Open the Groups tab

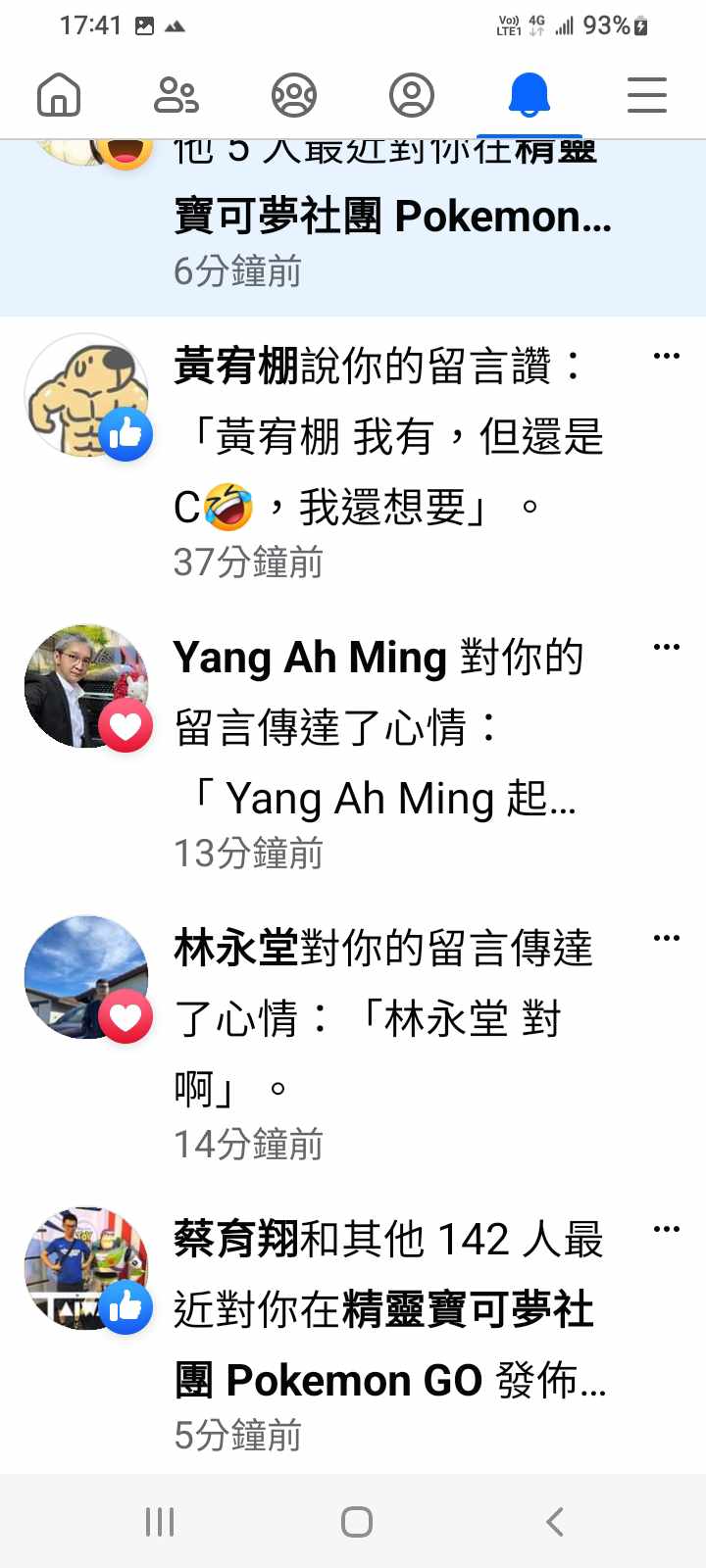click(294, 96)
